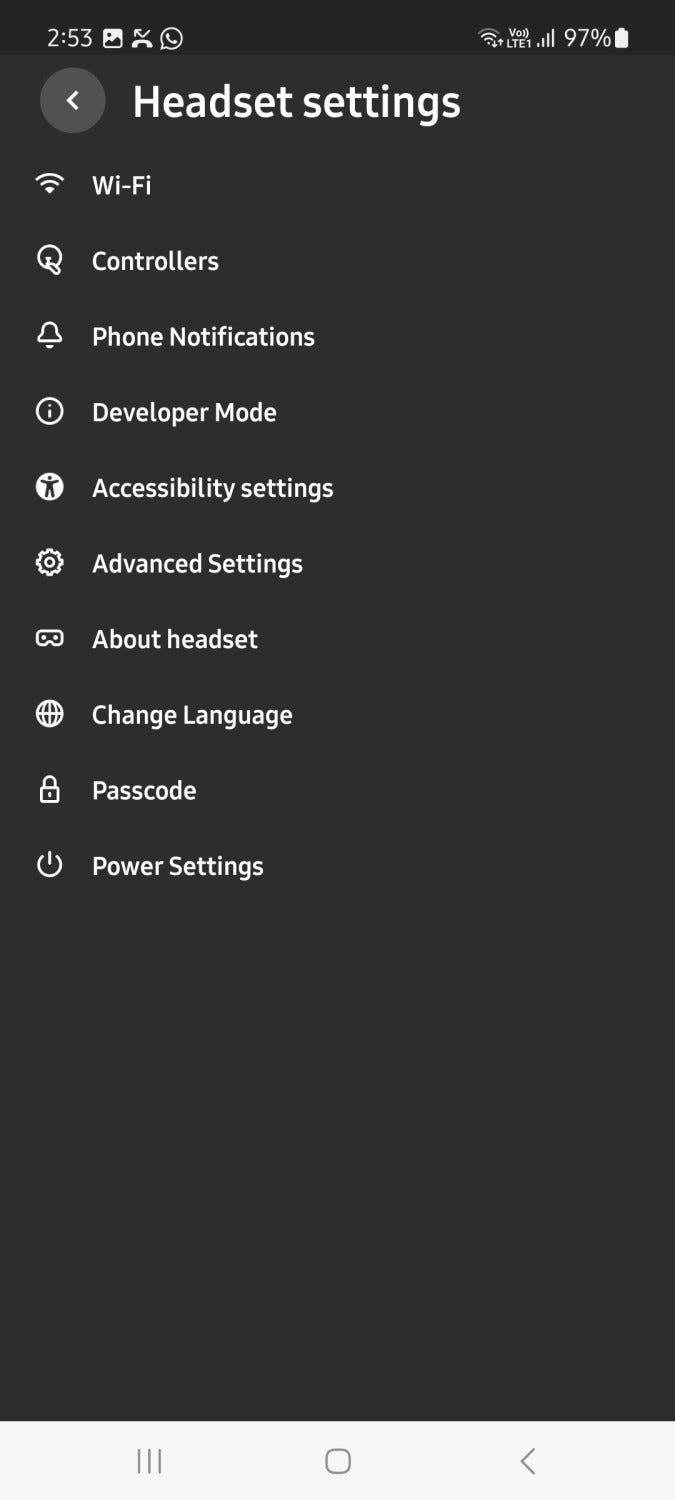
Task: Open Accessibility settings
Action: tap(337, 488)
